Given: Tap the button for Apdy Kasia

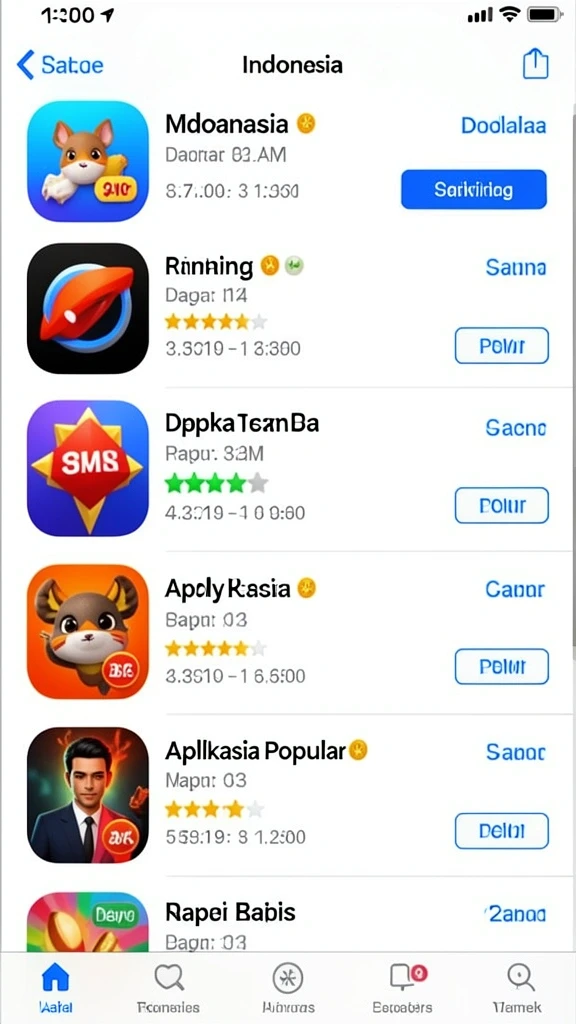Looking at the screenshot, I should click(x=502, y=666).
